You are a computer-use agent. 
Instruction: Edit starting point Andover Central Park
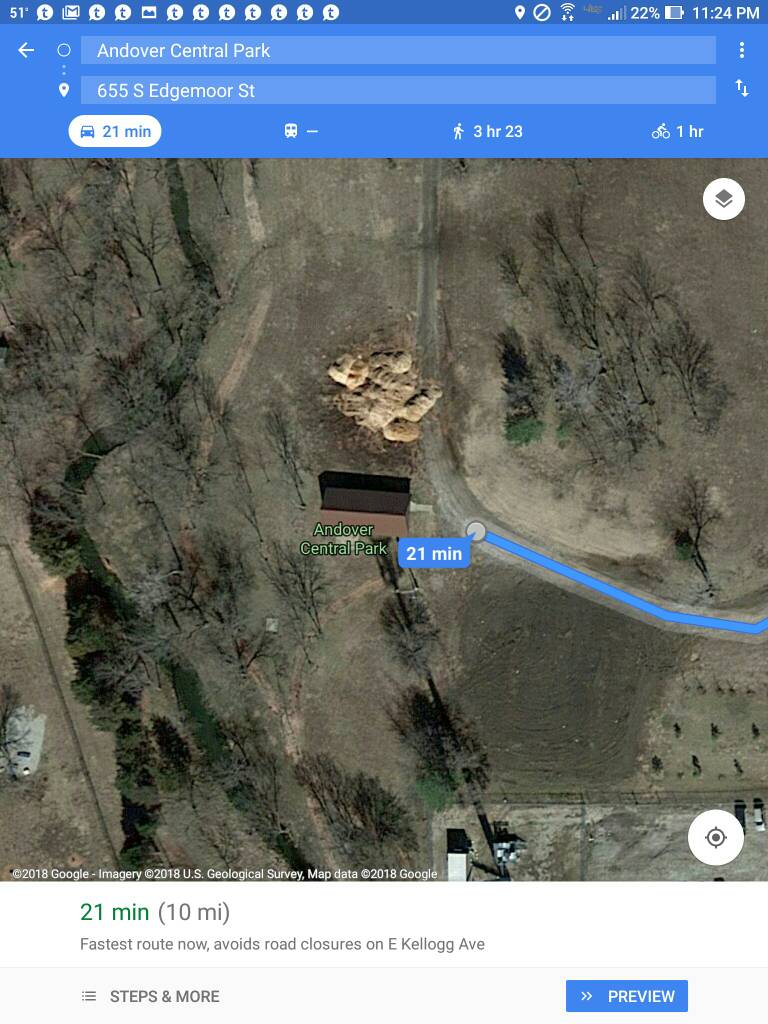tap(398, 50)
